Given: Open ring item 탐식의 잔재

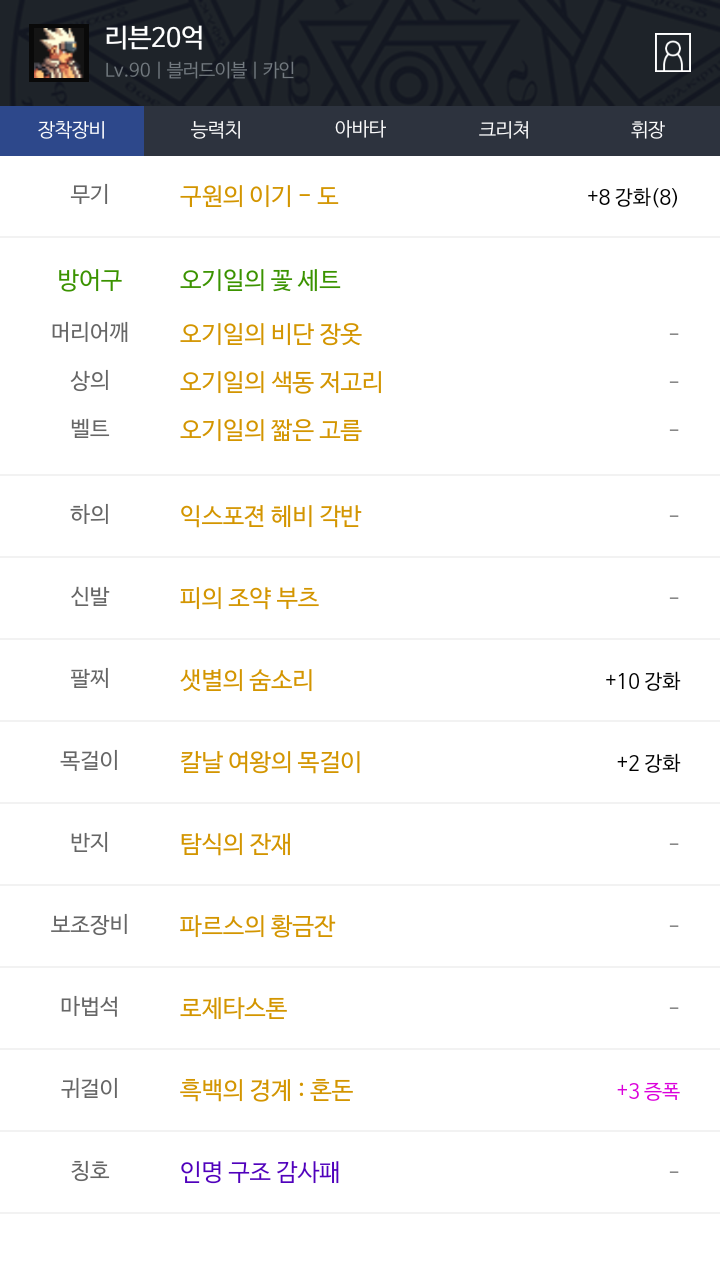Looking at the screenshot, I should coord(235,844).
